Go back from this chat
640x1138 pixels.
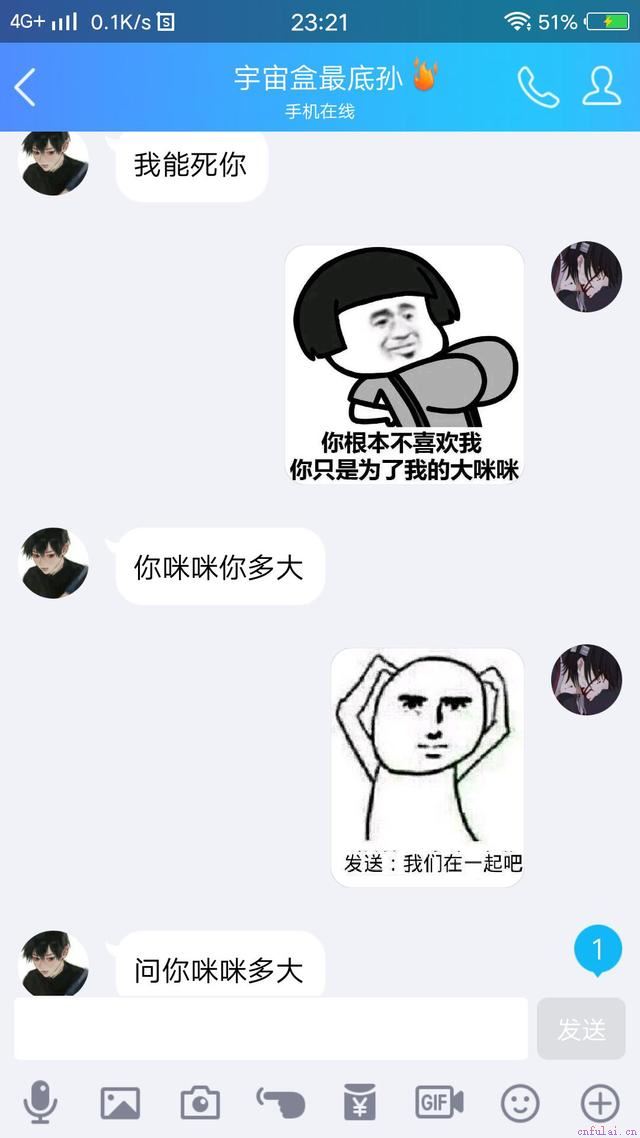(x=26, y=88)
